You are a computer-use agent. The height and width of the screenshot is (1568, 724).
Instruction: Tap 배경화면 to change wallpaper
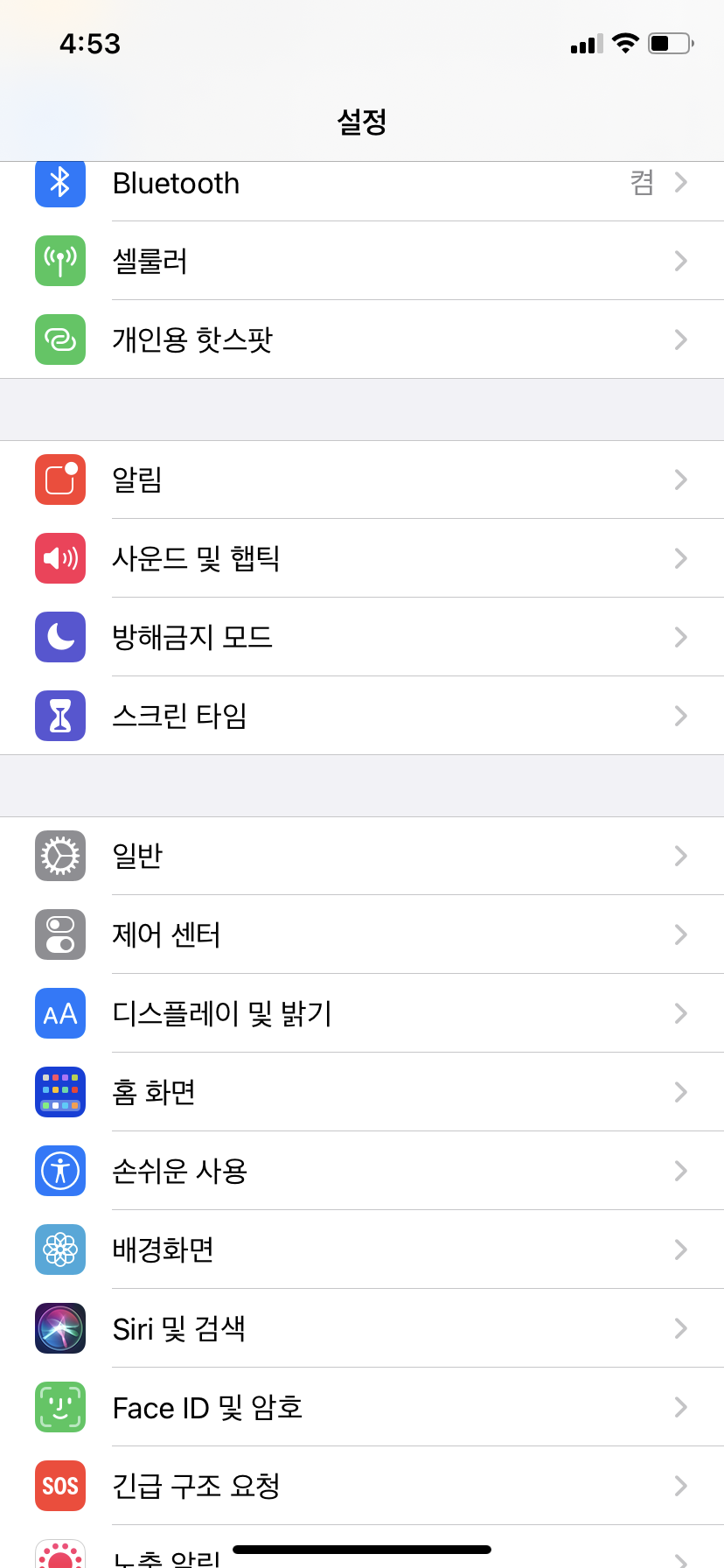(362, 1249)
